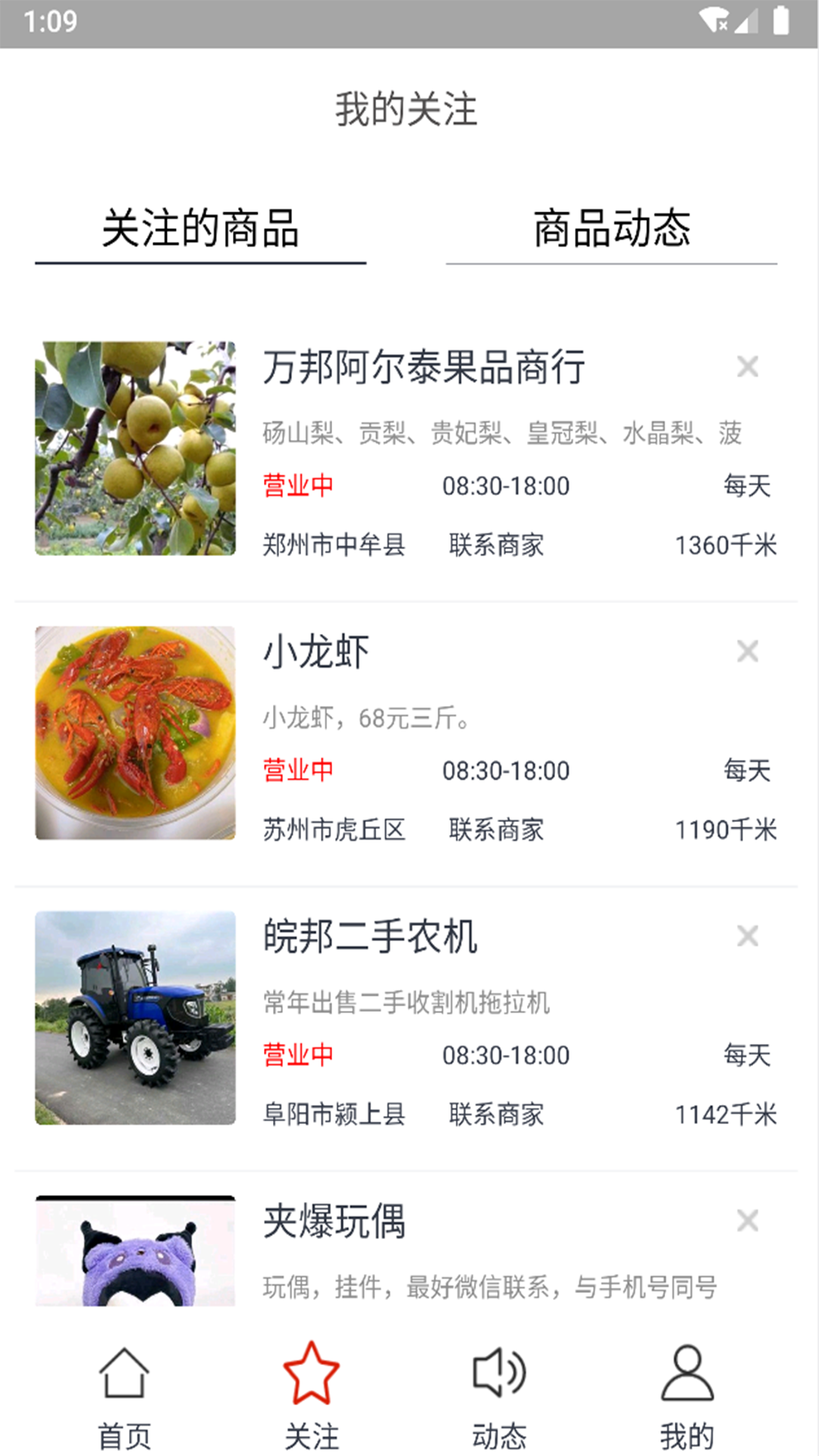Viewport: 819px width, 1456px height.
Task: Remove 万邦阿尔泰果品商行 from followed list
Action: tap(748, 367)
